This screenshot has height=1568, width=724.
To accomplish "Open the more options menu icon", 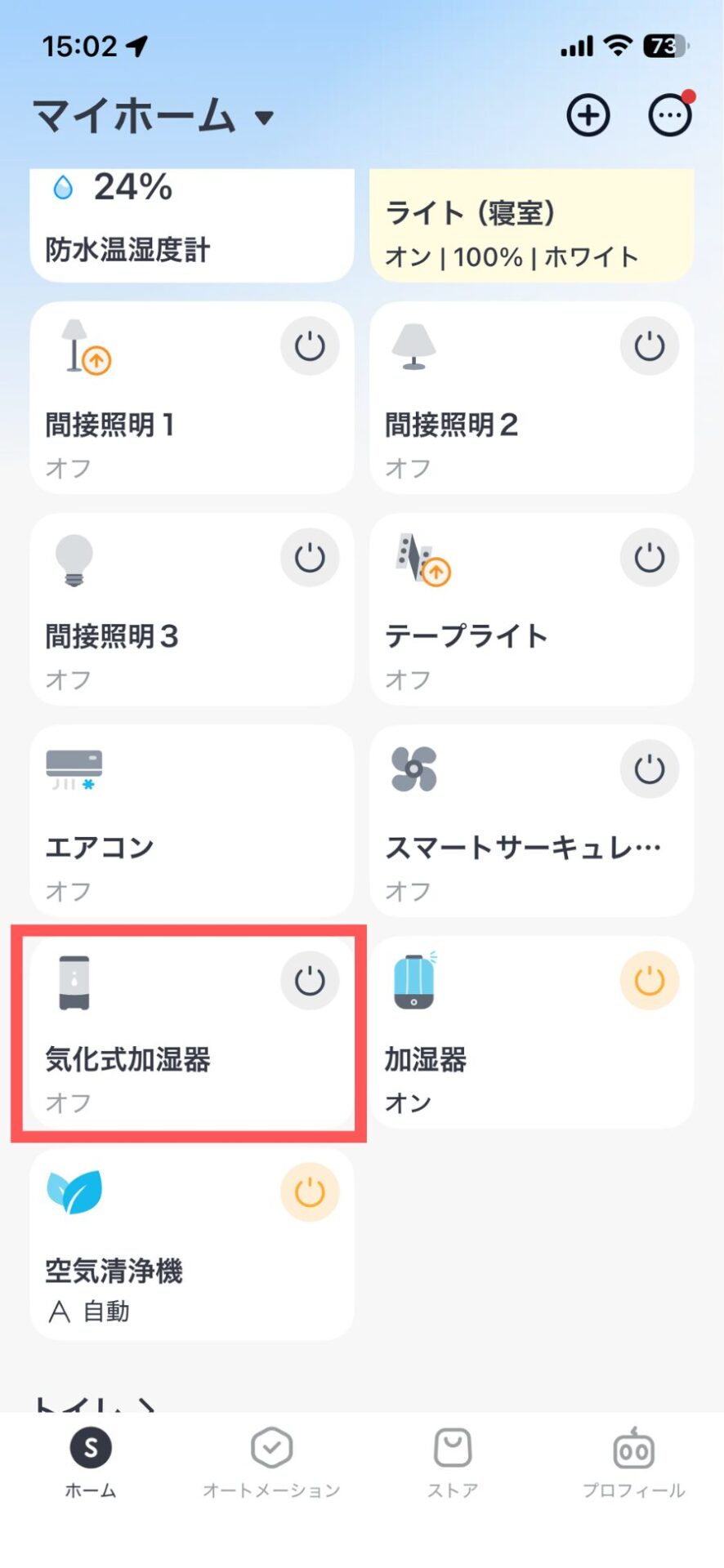I will [669, 116].
